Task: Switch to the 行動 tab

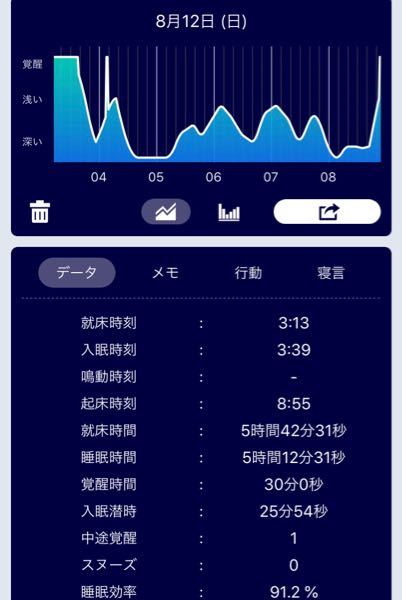Action: [x=248, y=273]
